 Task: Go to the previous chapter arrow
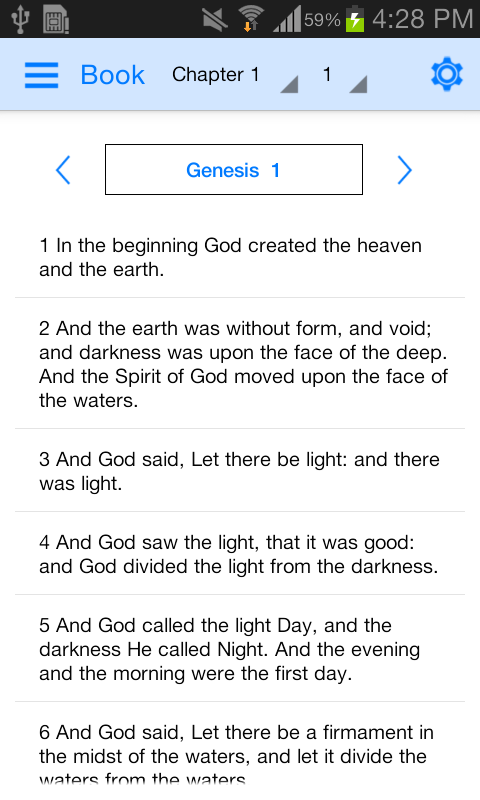click(x=63, y=170)
